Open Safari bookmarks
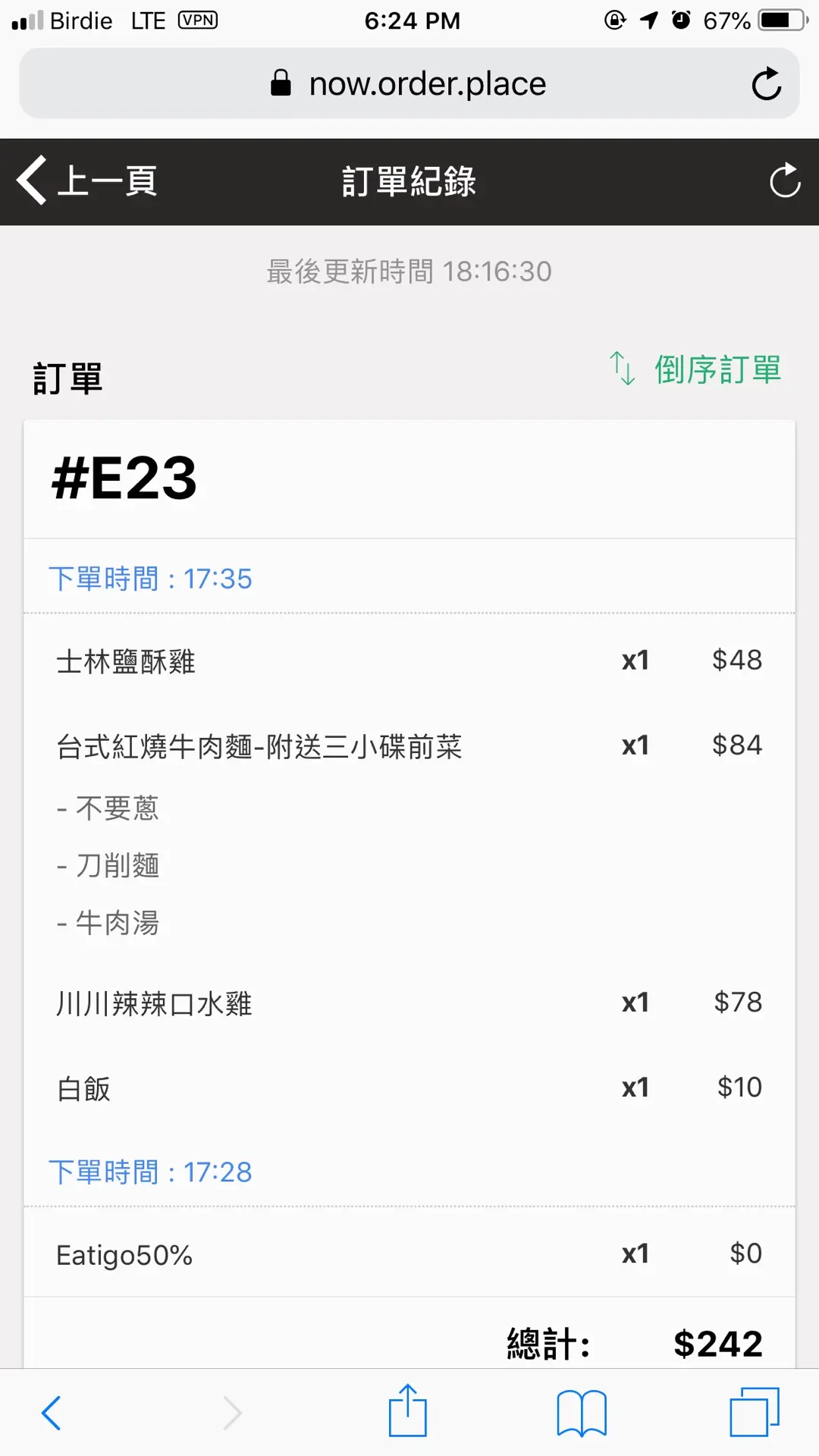 tap(581, 1412)
